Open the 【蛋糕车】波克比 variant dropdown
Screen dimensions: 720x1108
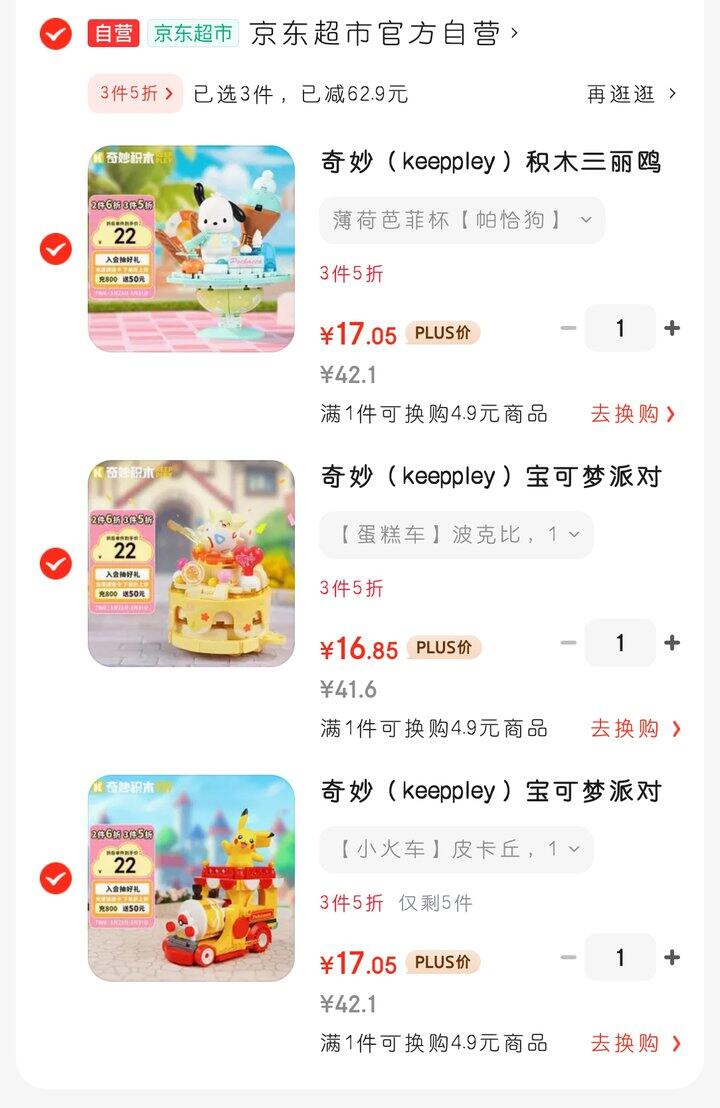[456, 535]
